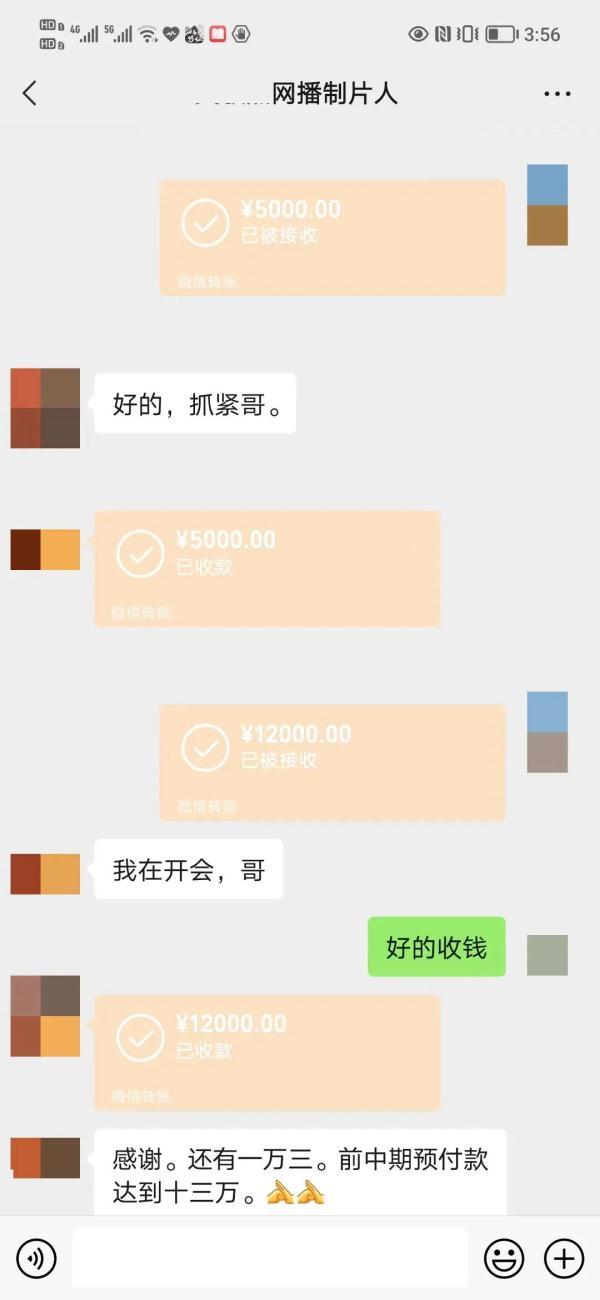
Task: Tap the message text input field
Action: pyautogui.click(x=269, y=1257)
